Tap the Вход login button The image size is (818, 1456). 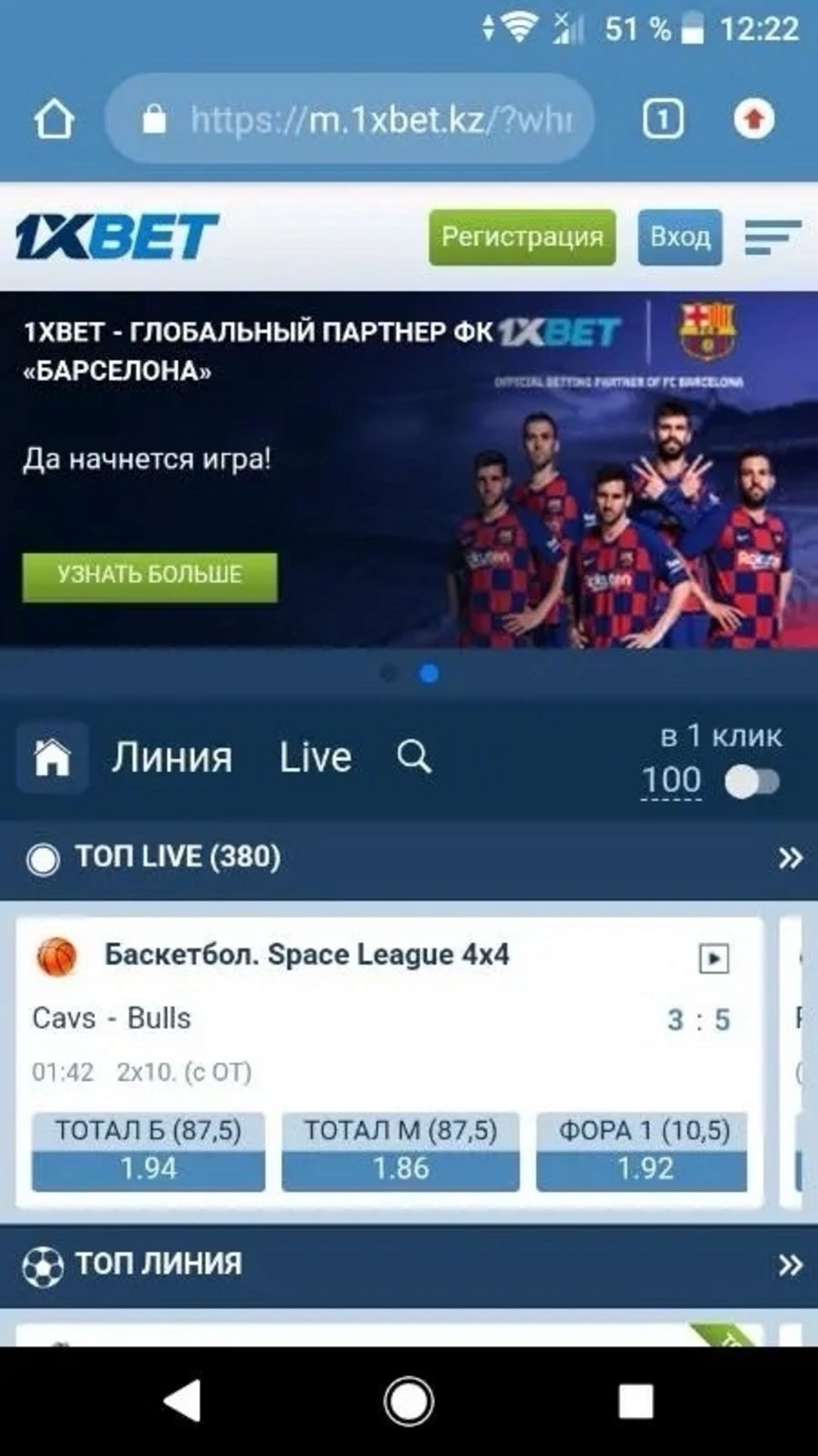pos(680,237)
